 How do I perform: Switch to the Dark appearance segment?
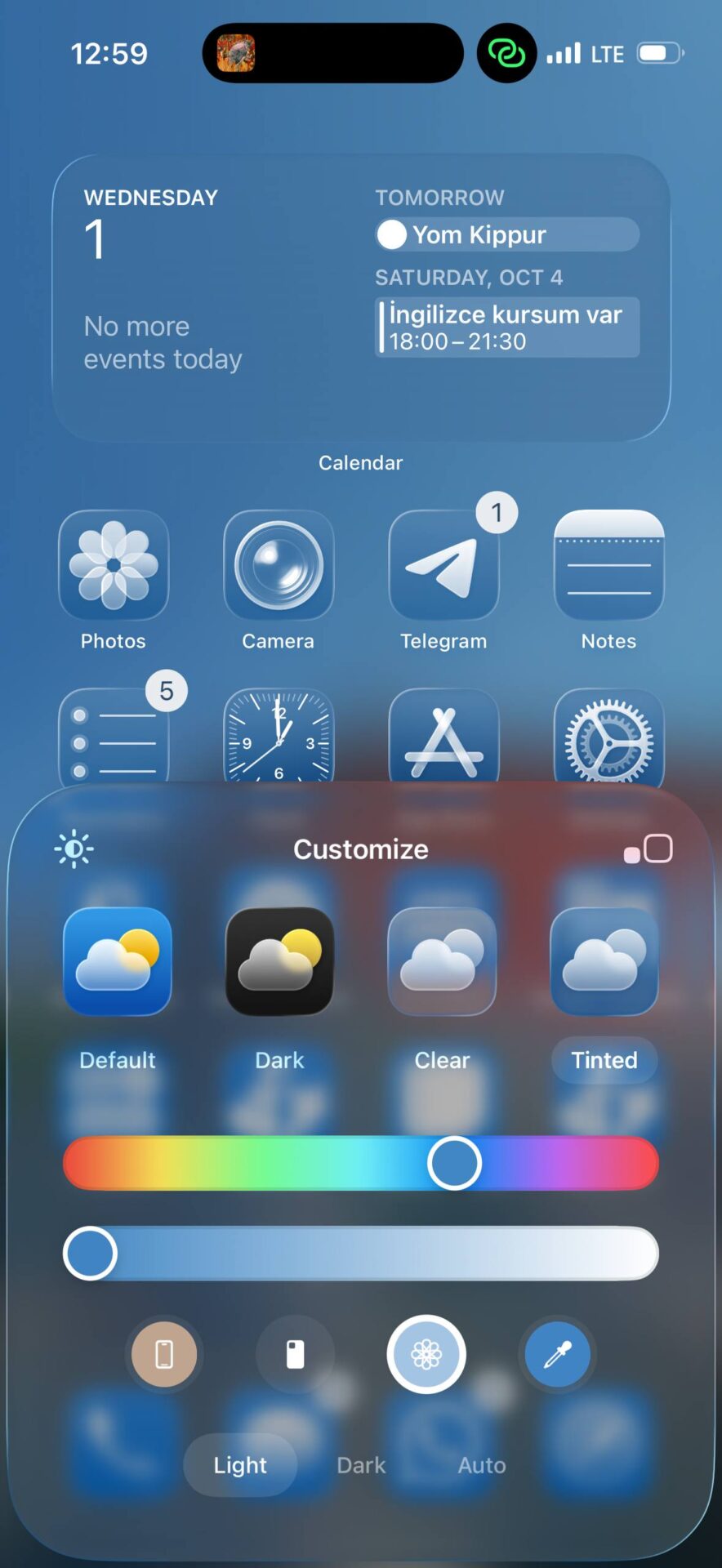coord(361,1465)
